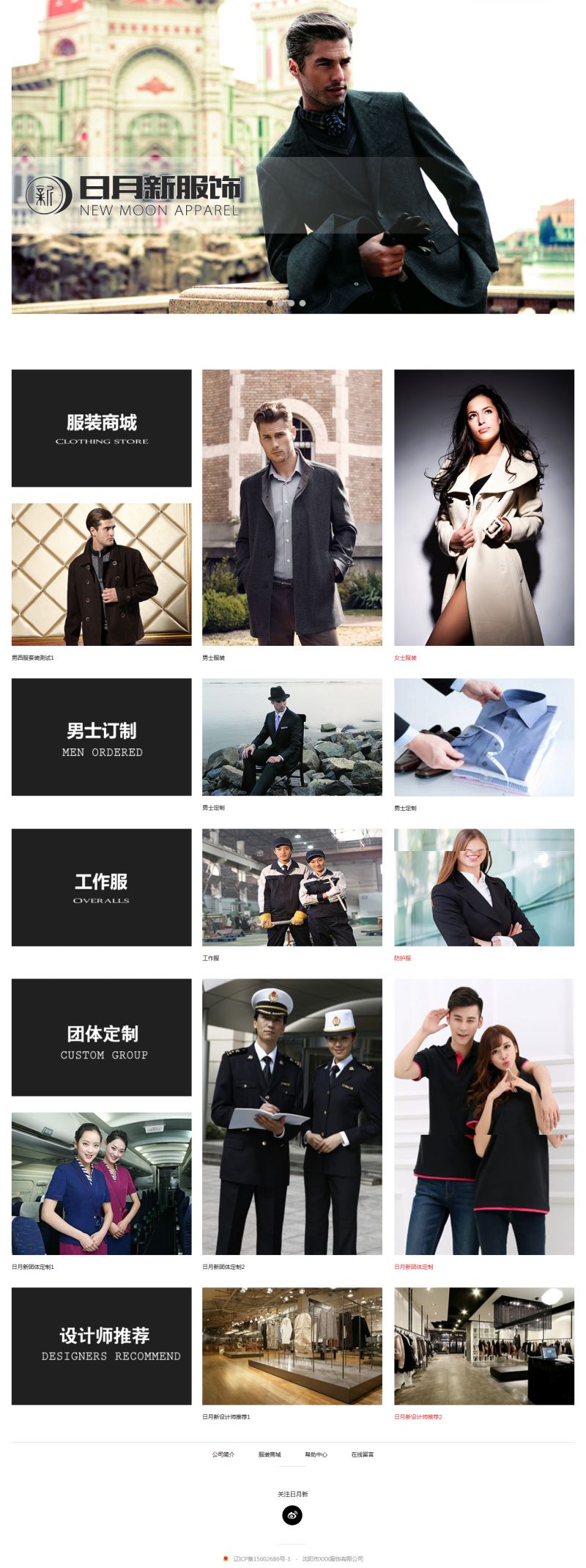586x1568 pixels.
Task: Open the 辽ICP备15002686号-1 record link
Action: click(x=262, y=1559)
